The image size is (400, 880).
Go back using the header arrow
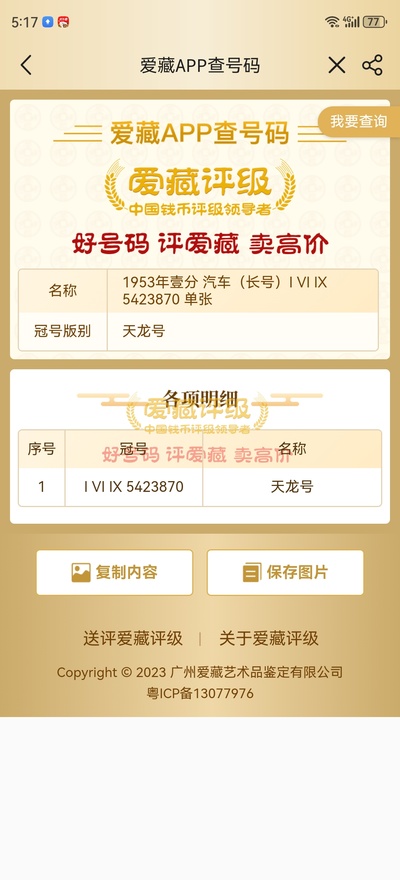pos(26,66)
